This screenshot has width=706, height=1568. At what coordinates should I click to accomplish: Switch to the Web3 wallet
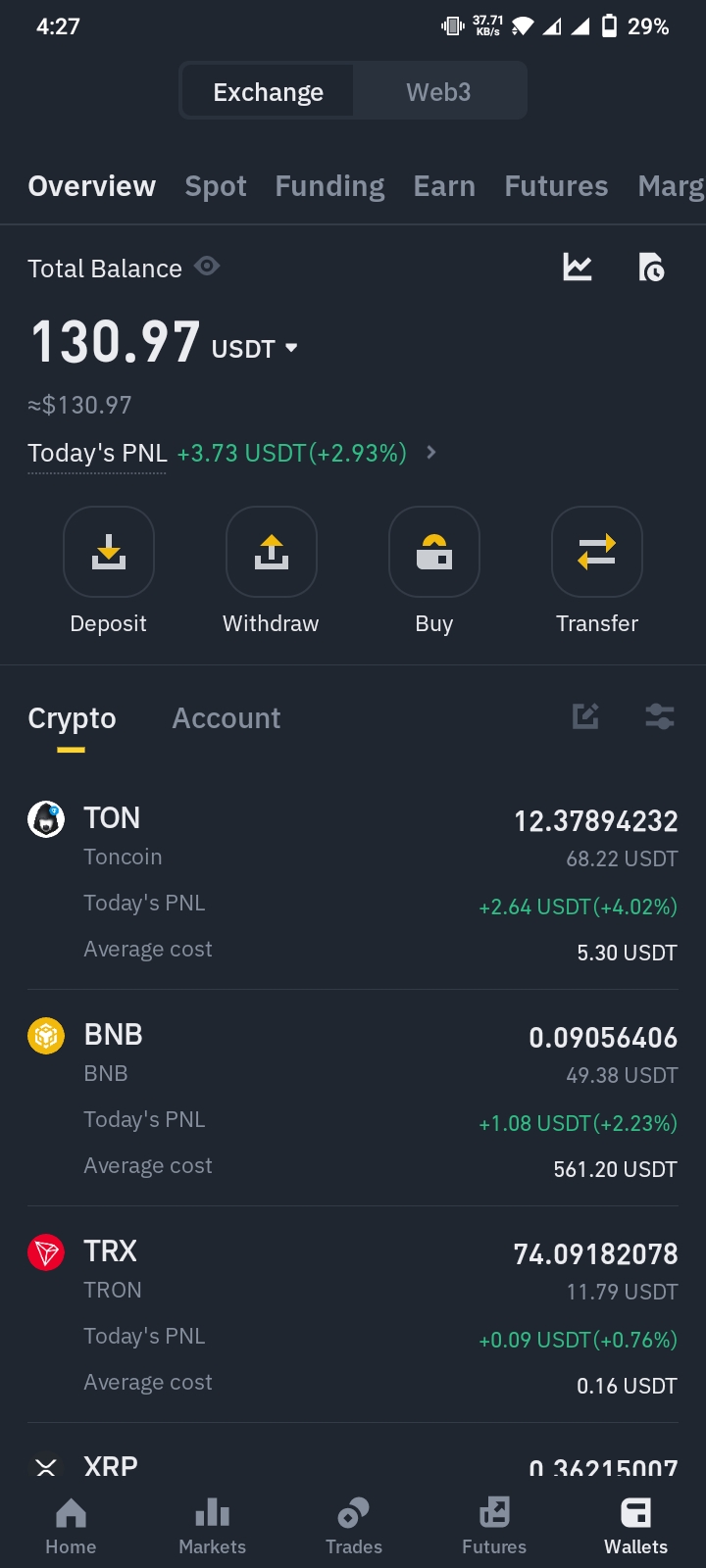pos(438,92)
